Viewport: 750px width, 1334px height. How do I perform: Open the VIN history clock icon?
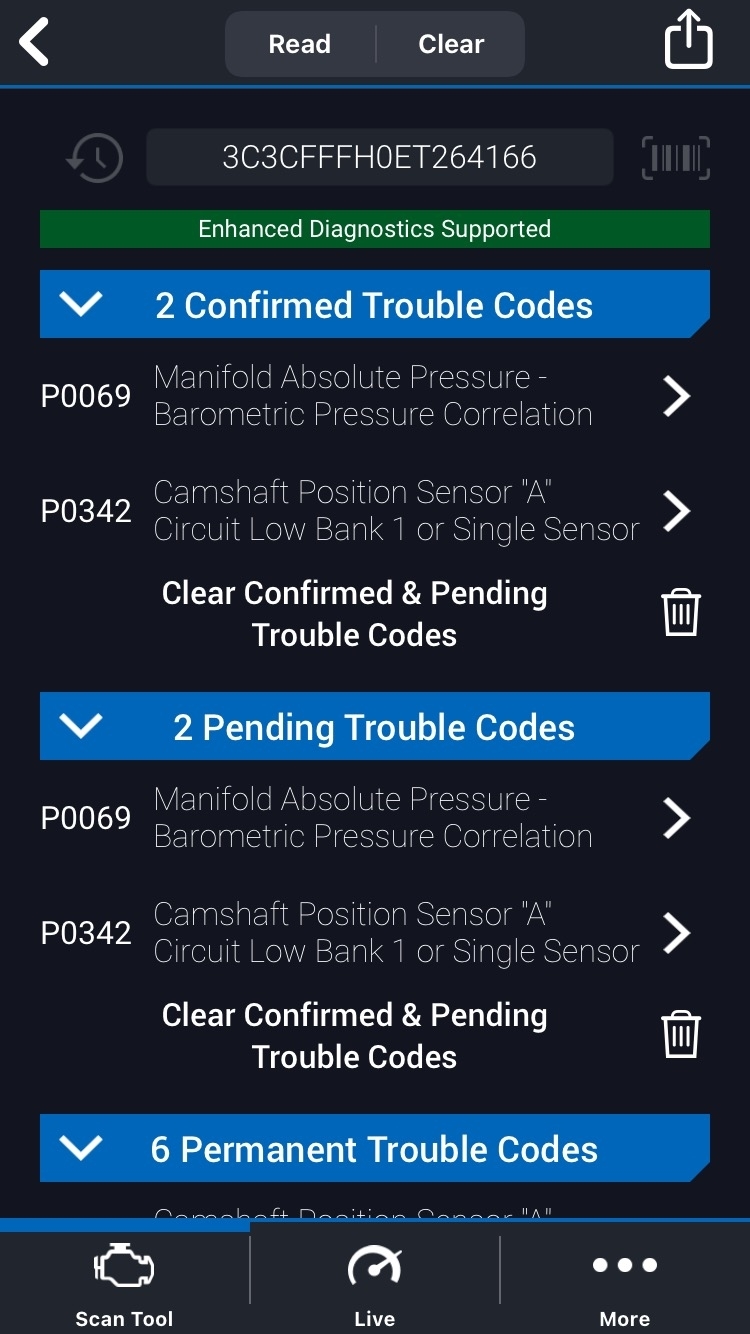tap(95, 158)
